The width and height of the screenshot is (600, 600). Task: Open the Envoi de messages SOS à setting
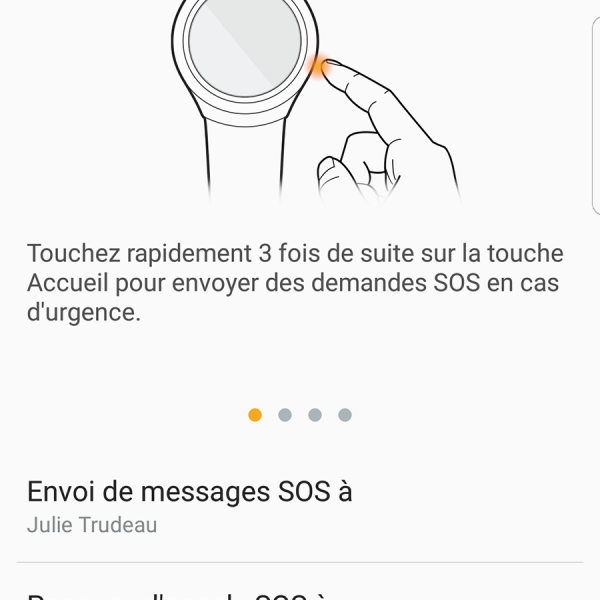(x=190, y=507)
